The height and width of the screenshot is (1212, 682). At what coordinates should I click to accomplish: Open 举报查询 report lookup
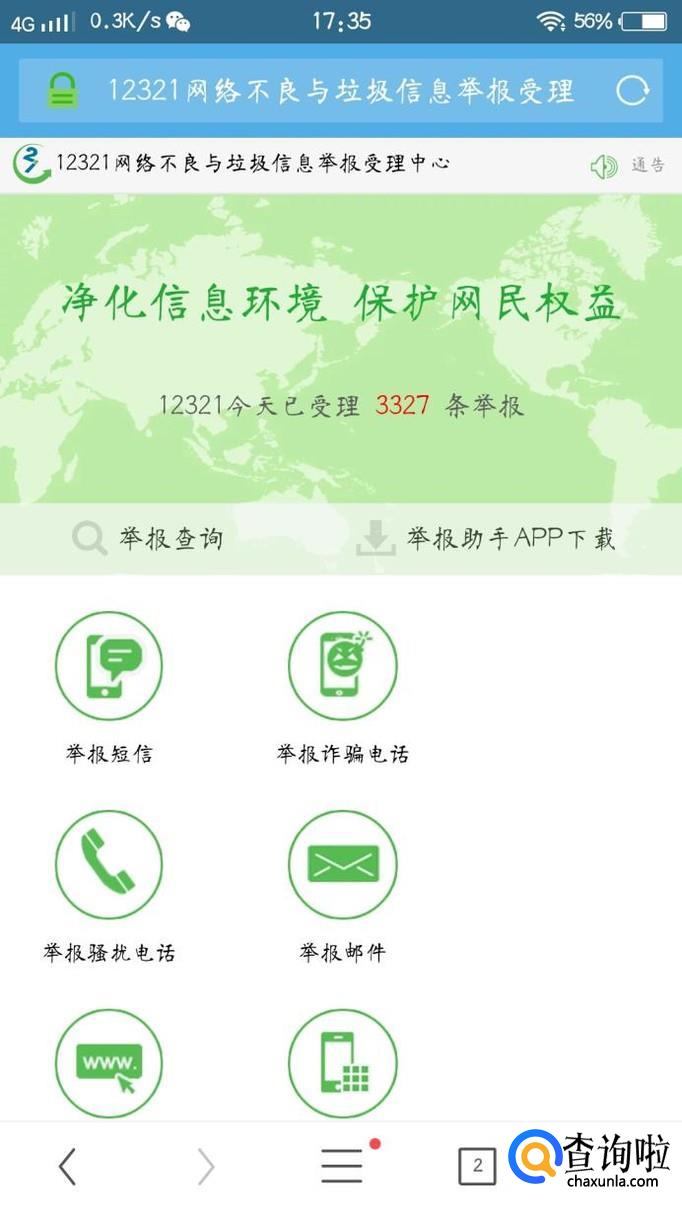pos(148,539)
